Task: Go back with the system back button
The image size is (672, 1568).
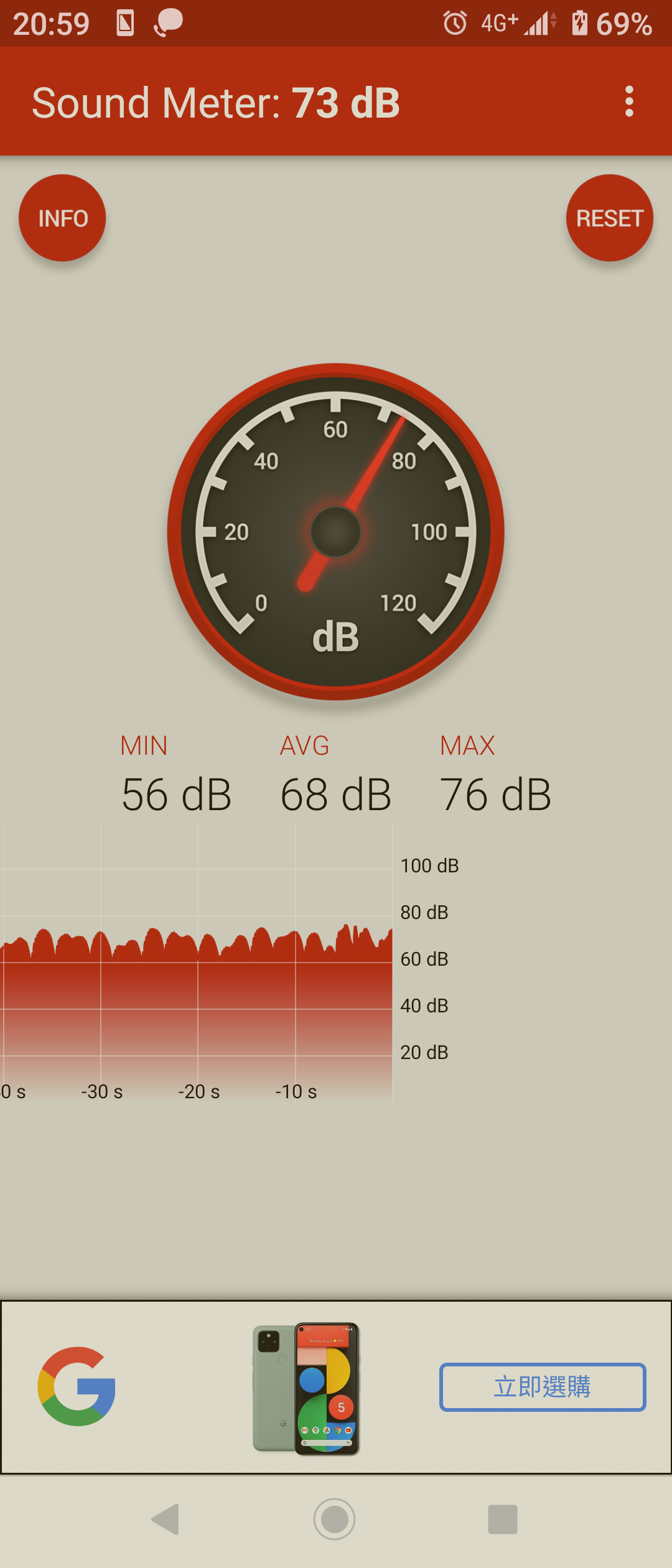Action: point(166,1519)
